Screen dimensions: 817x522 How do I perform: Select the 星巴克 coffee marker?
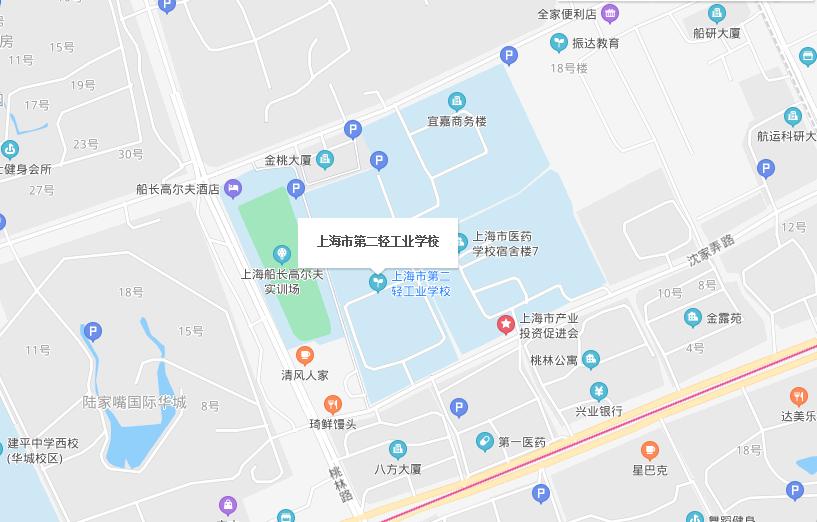click(650, 451)
